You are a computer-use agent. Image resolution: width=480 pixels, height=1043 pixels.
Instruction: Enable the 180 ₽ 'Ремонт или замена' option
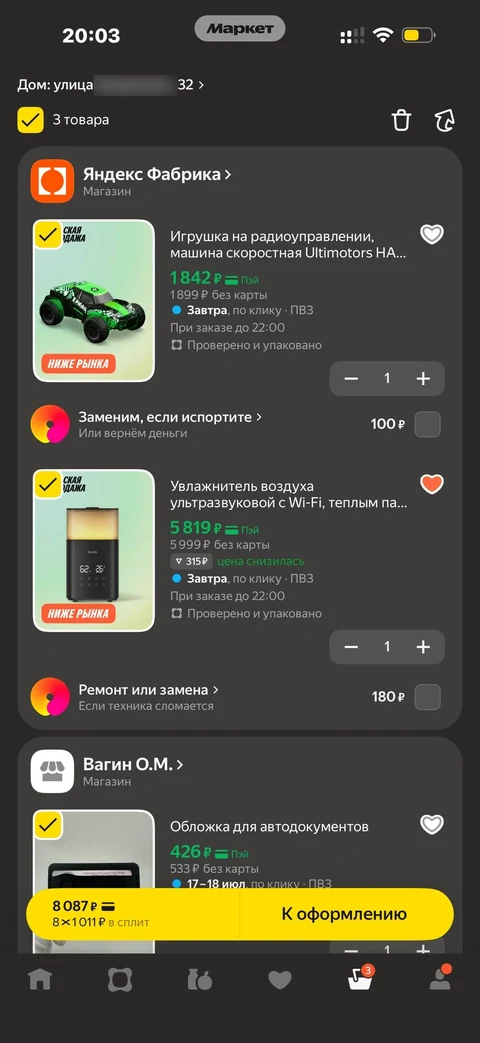point(427,697)
